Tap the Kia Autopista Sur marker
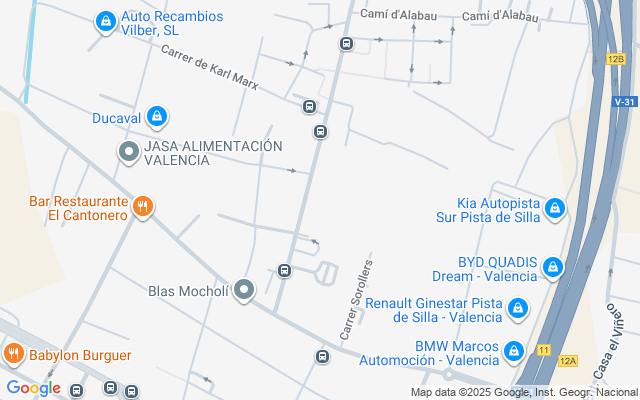640x400 pixels. click(x=555, y=209)
